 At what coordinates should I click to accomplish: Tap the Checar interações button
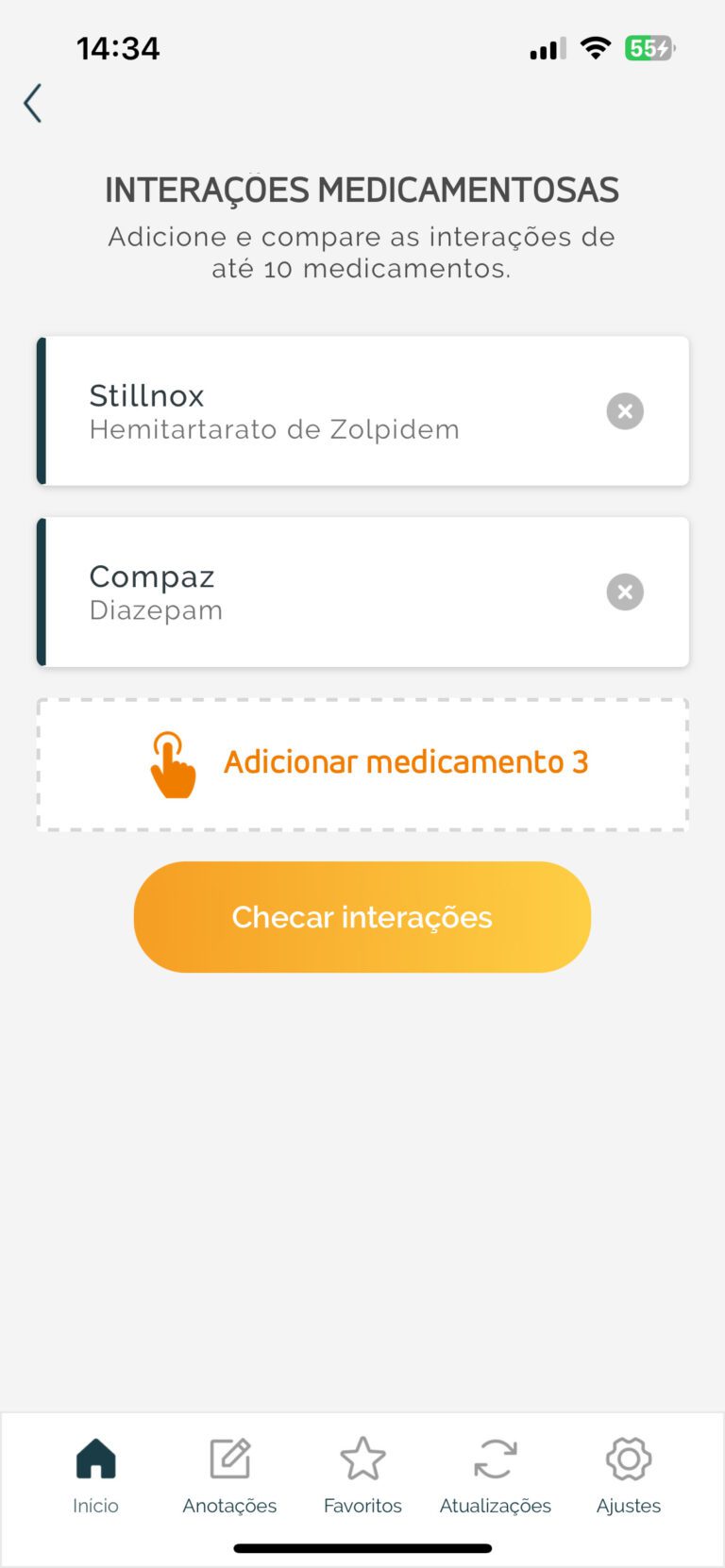[362, 917]
